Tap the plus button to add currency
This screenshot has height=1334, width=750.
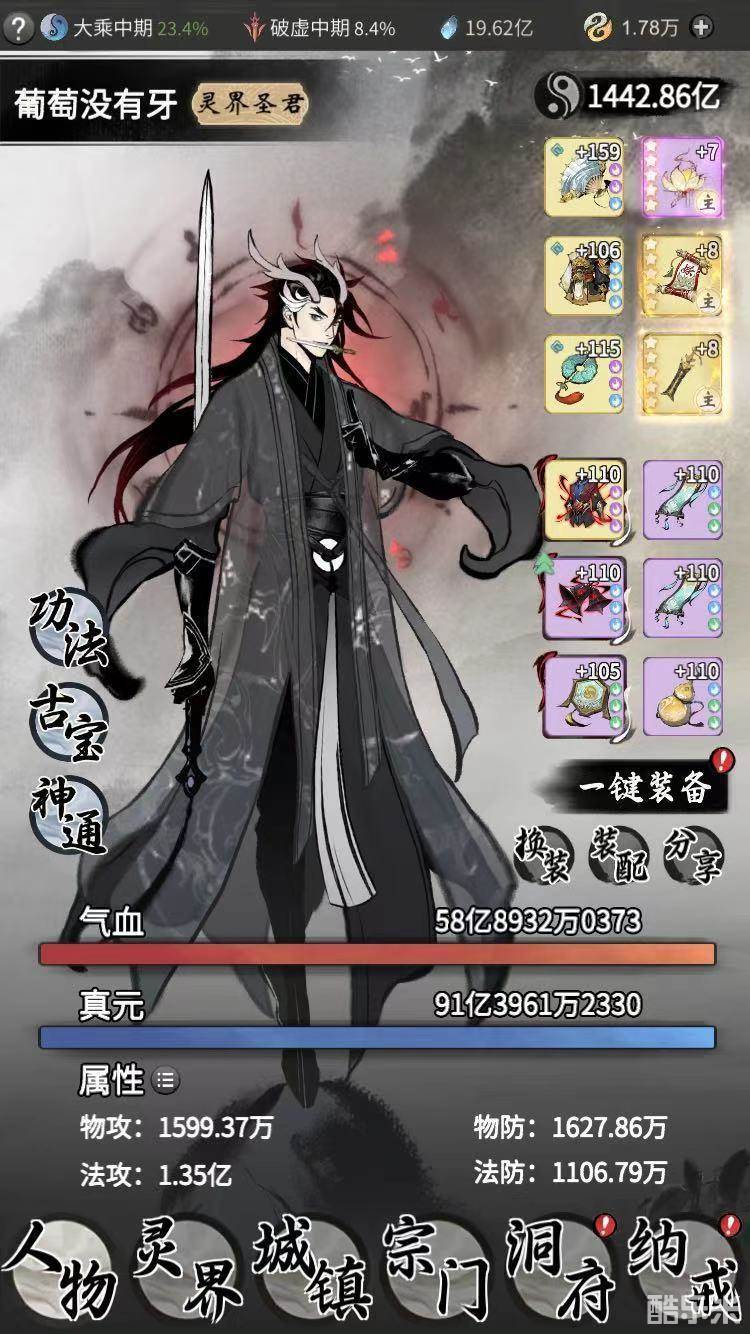(x=703, y=27)
